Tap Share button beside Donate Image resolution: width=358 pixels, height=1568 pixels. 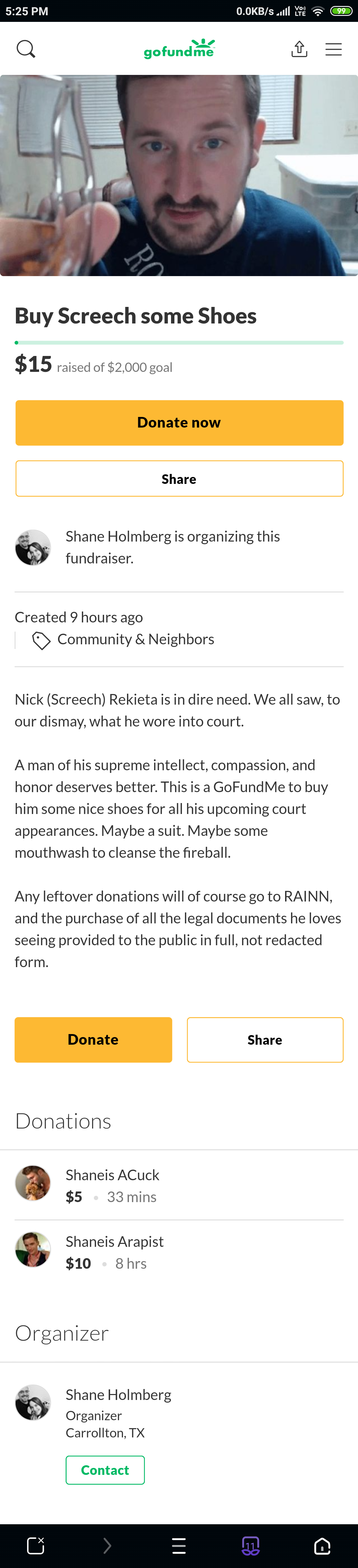pos(265,1039)
